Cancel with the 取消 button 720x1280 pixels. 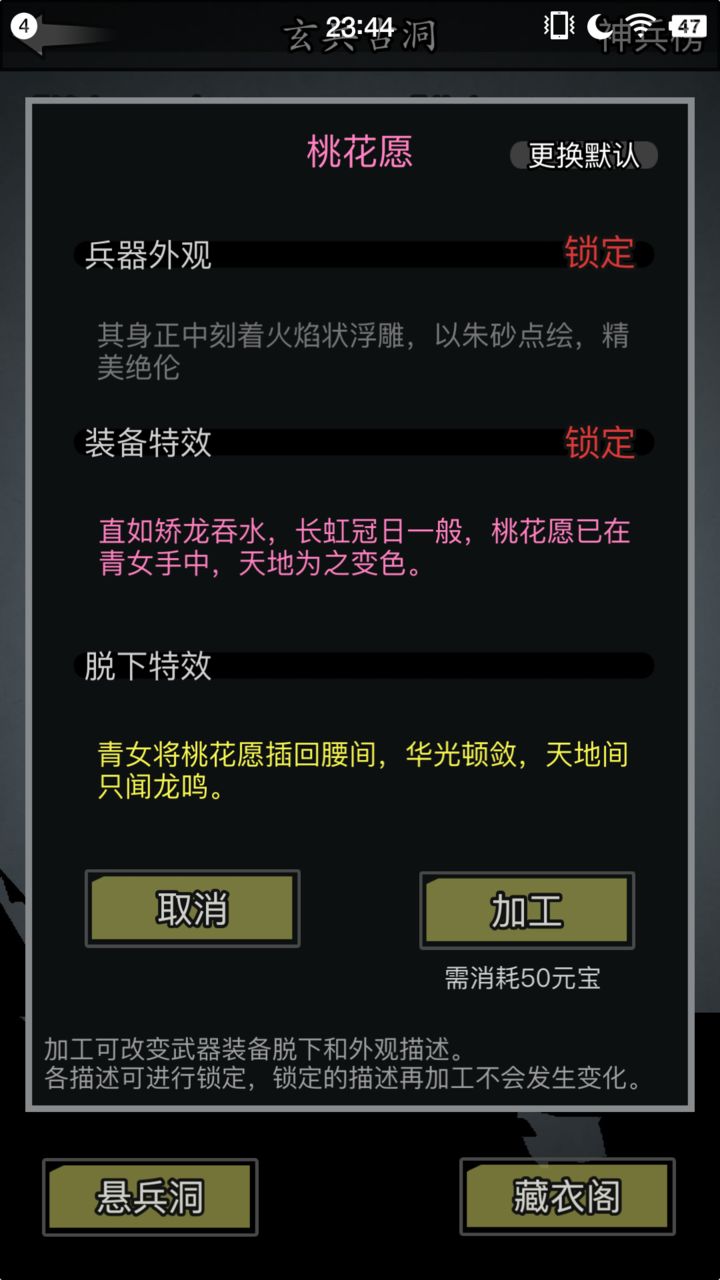click(x=191, y=909)
